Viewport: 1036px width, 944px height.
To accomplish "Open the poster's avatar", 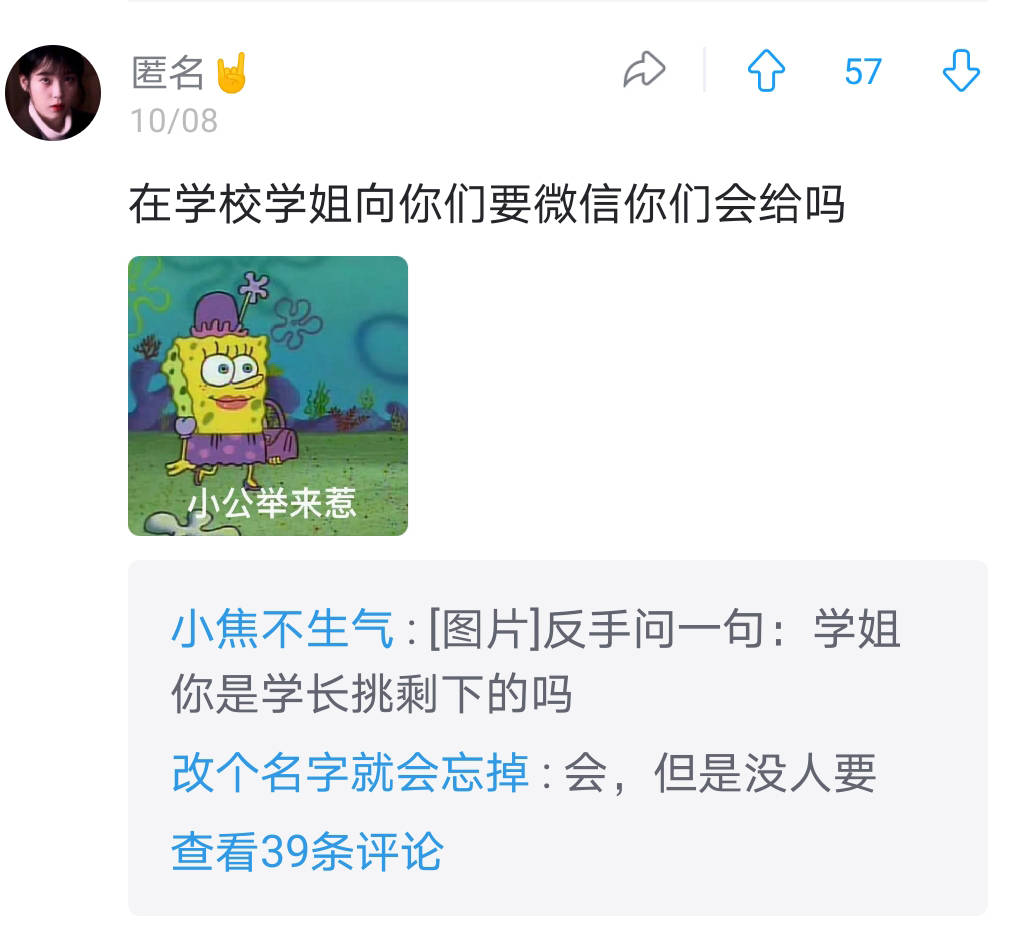I will point(53,93).
